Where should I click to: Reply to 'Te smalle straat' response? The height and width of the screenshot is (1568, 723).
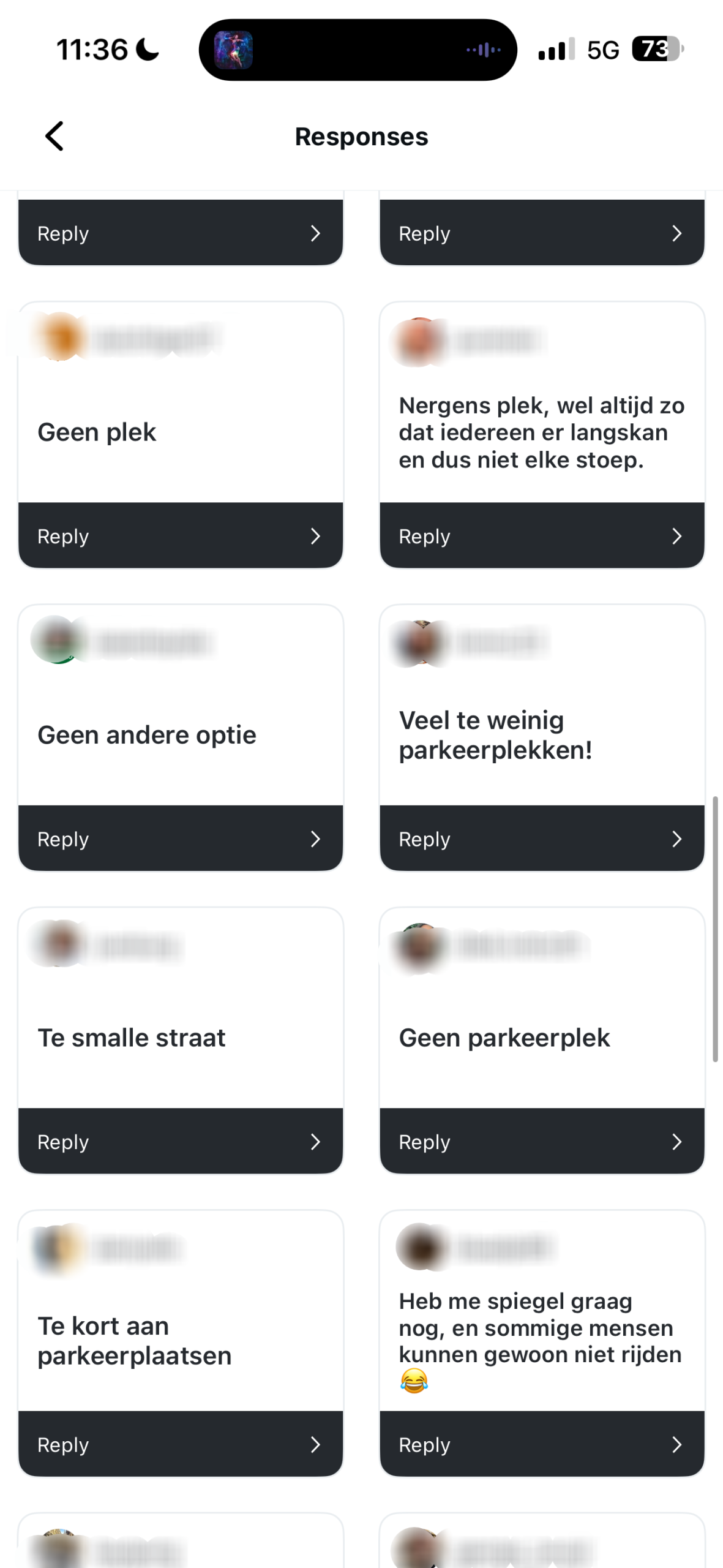(x=180, y=1141)
